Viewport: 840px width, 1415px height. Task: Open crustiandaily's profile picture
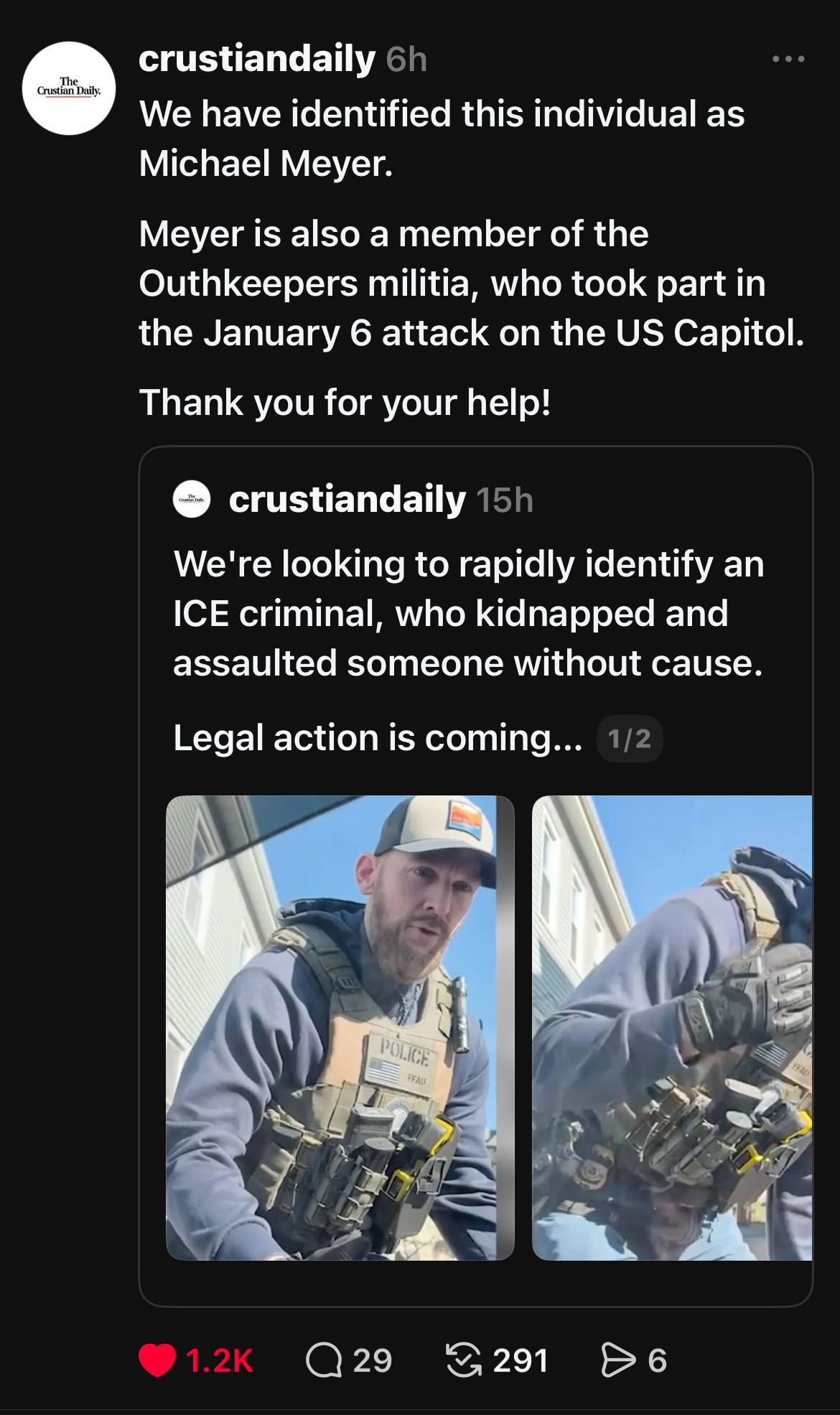(69, 88)
